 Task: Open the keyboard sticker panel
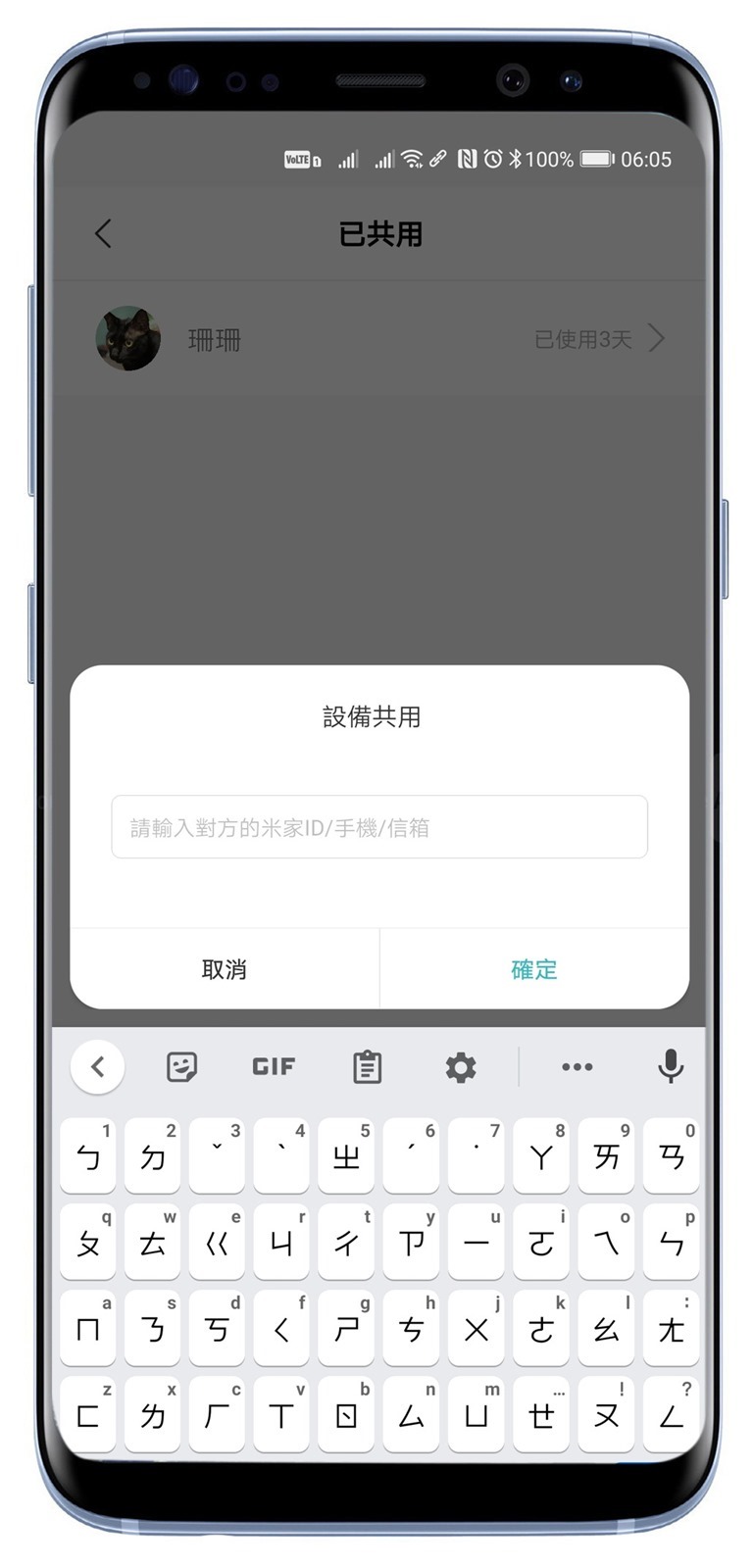tap(181, 1066)
